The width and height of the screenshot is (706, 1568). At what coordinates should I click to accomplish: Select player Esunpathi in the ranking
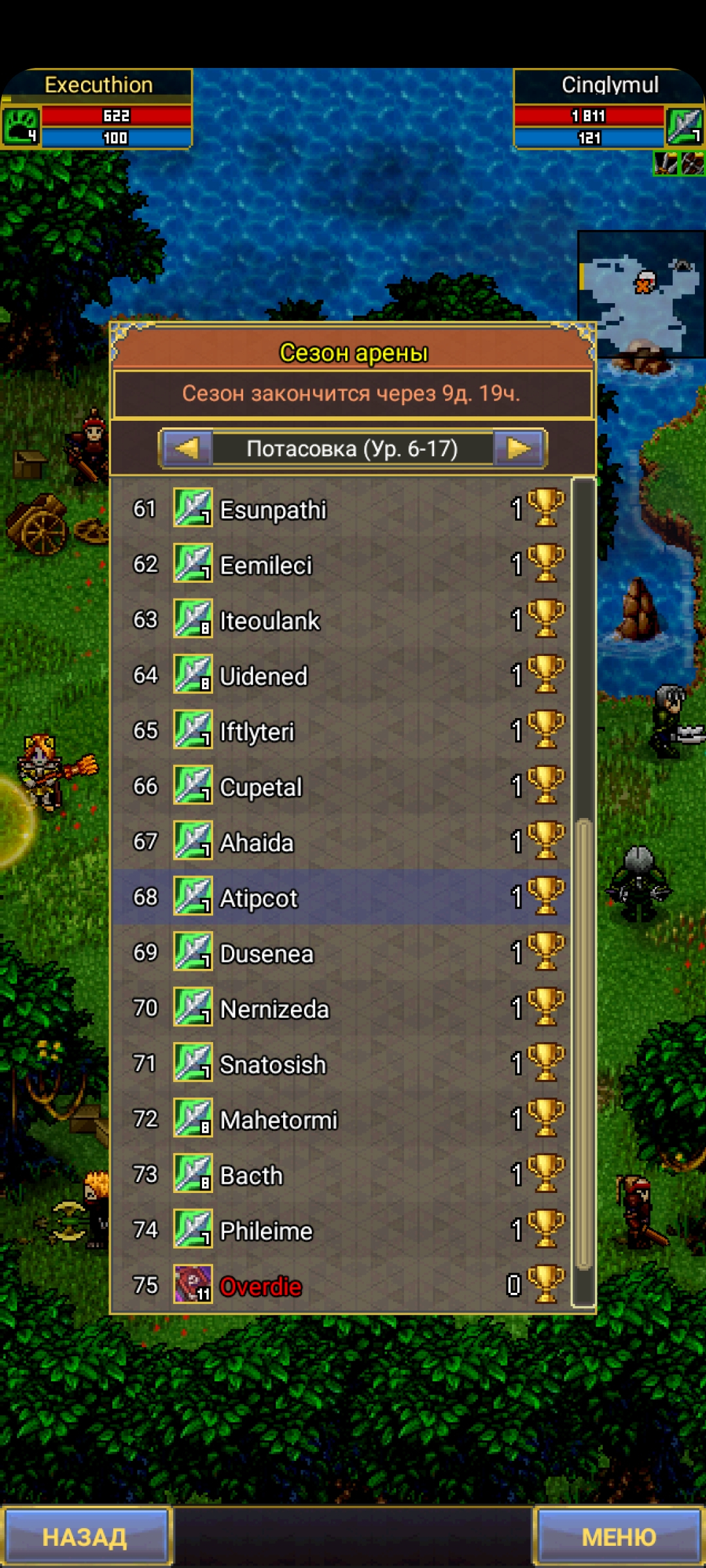tap(341, 509)
